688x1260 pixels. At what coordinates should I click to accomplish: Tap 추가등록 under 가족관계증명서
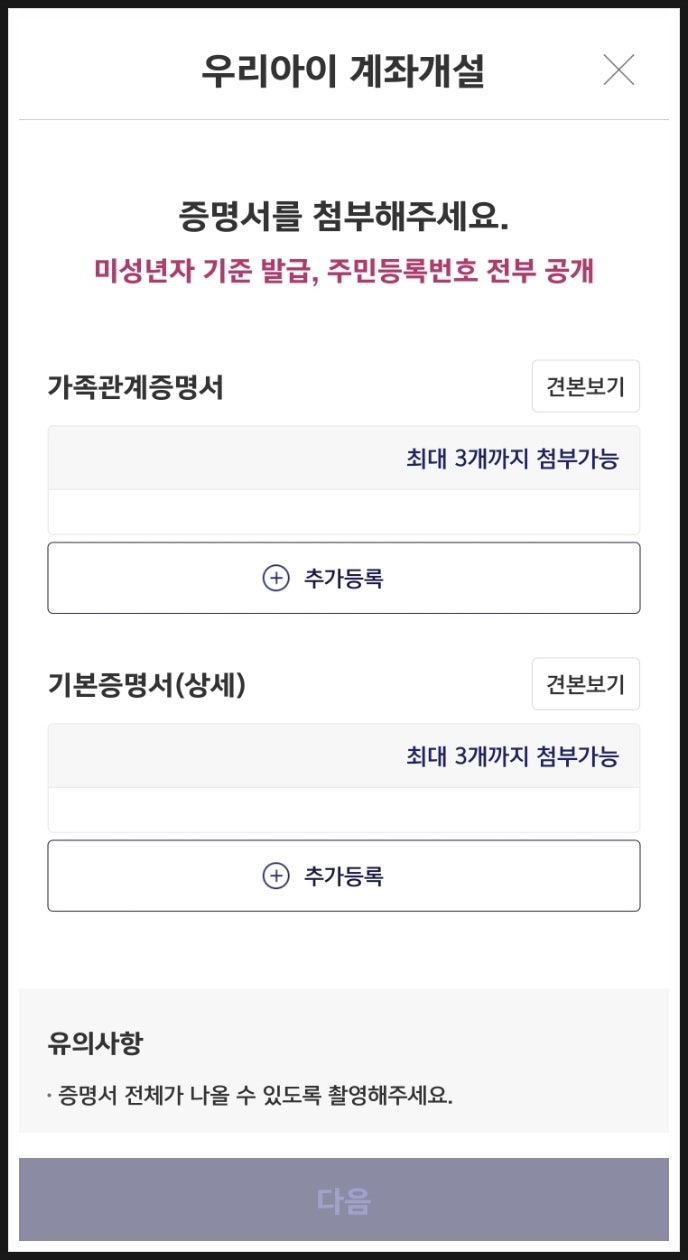(x=344, y=578)
